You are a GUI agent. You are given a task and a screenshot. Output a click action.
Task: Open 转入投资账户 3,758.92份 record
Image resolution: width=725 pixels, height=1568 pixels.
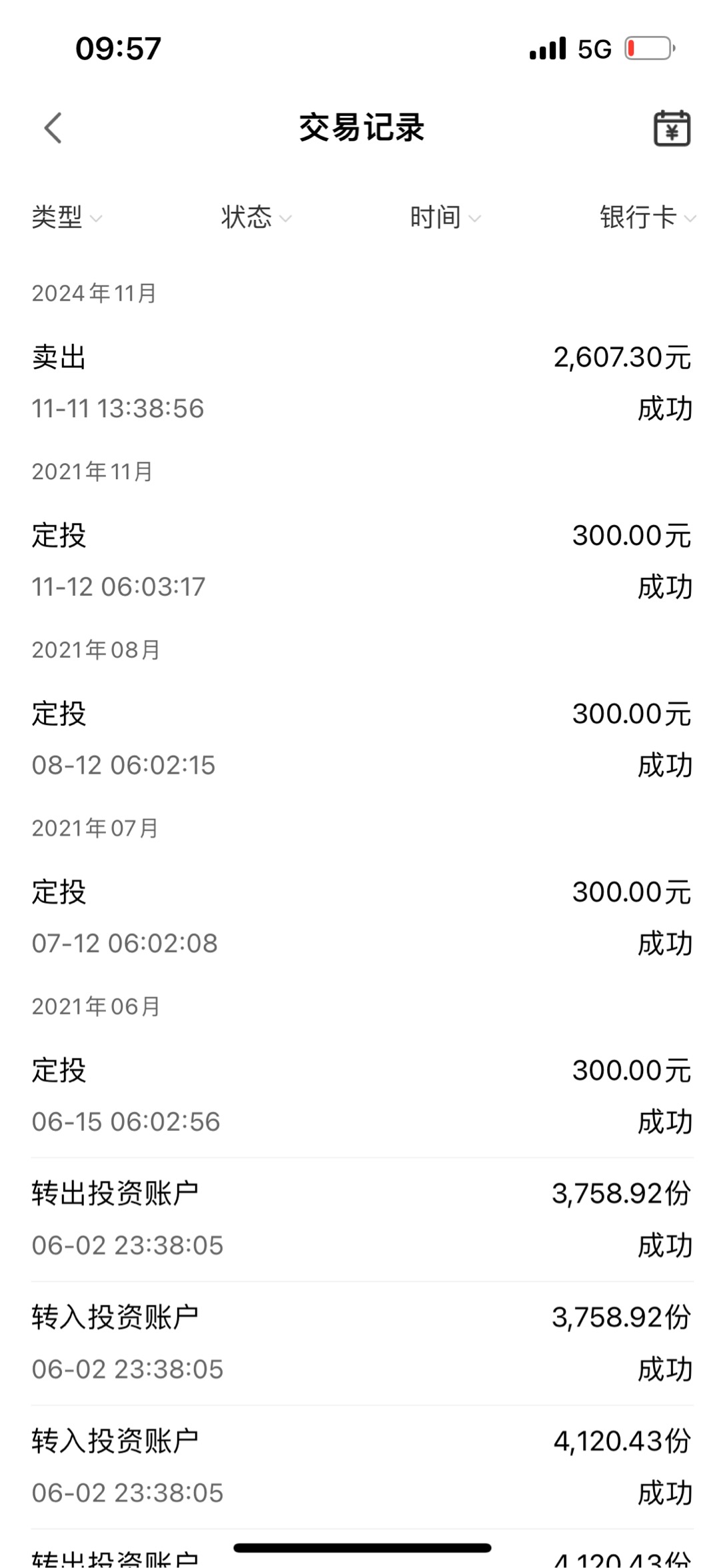pos(362,1343)
